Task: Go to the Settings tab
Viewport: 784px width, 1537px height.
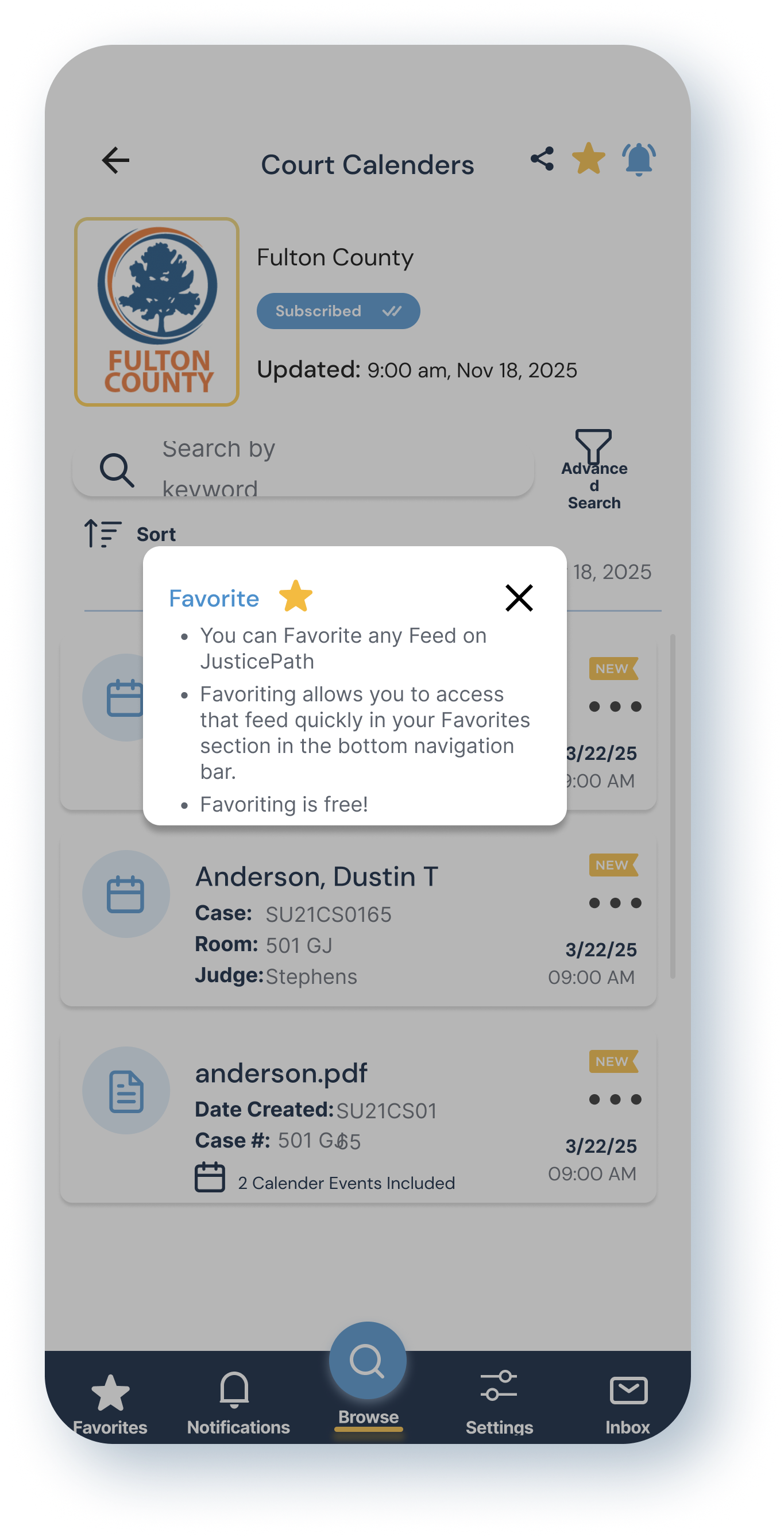Action: tap(499, 1403)
